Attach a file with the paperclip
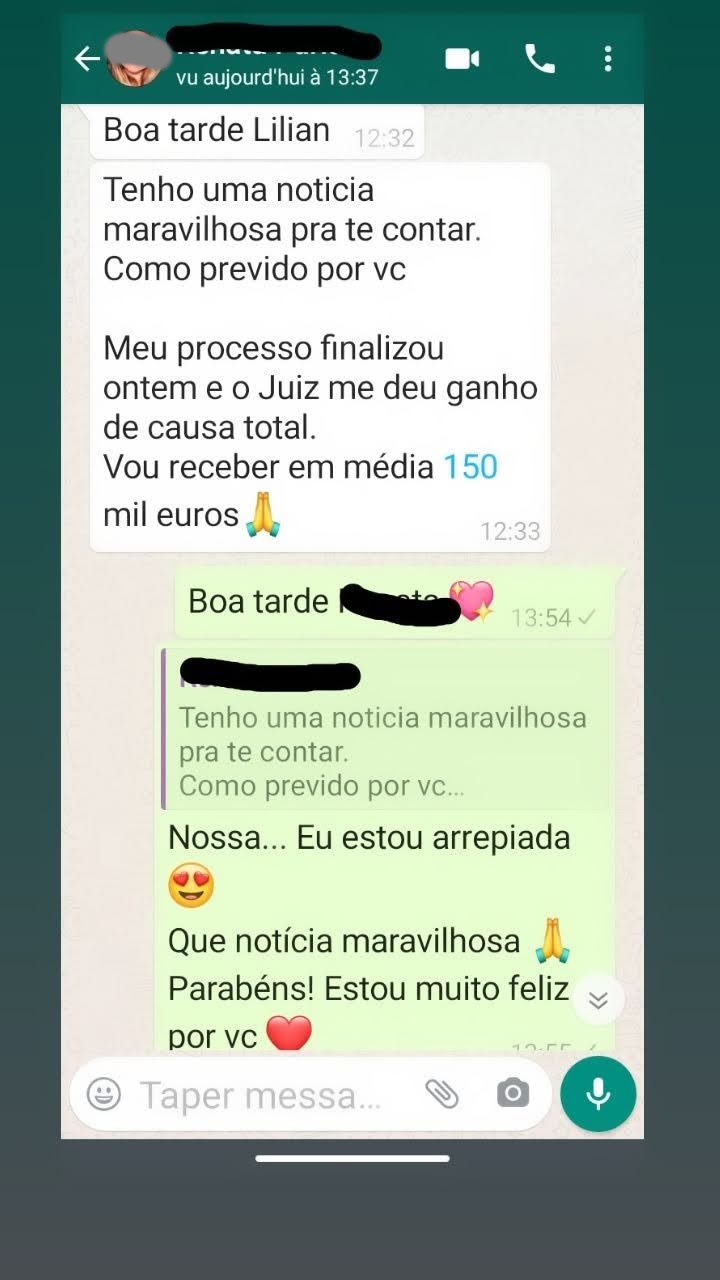 [441, 1094]
